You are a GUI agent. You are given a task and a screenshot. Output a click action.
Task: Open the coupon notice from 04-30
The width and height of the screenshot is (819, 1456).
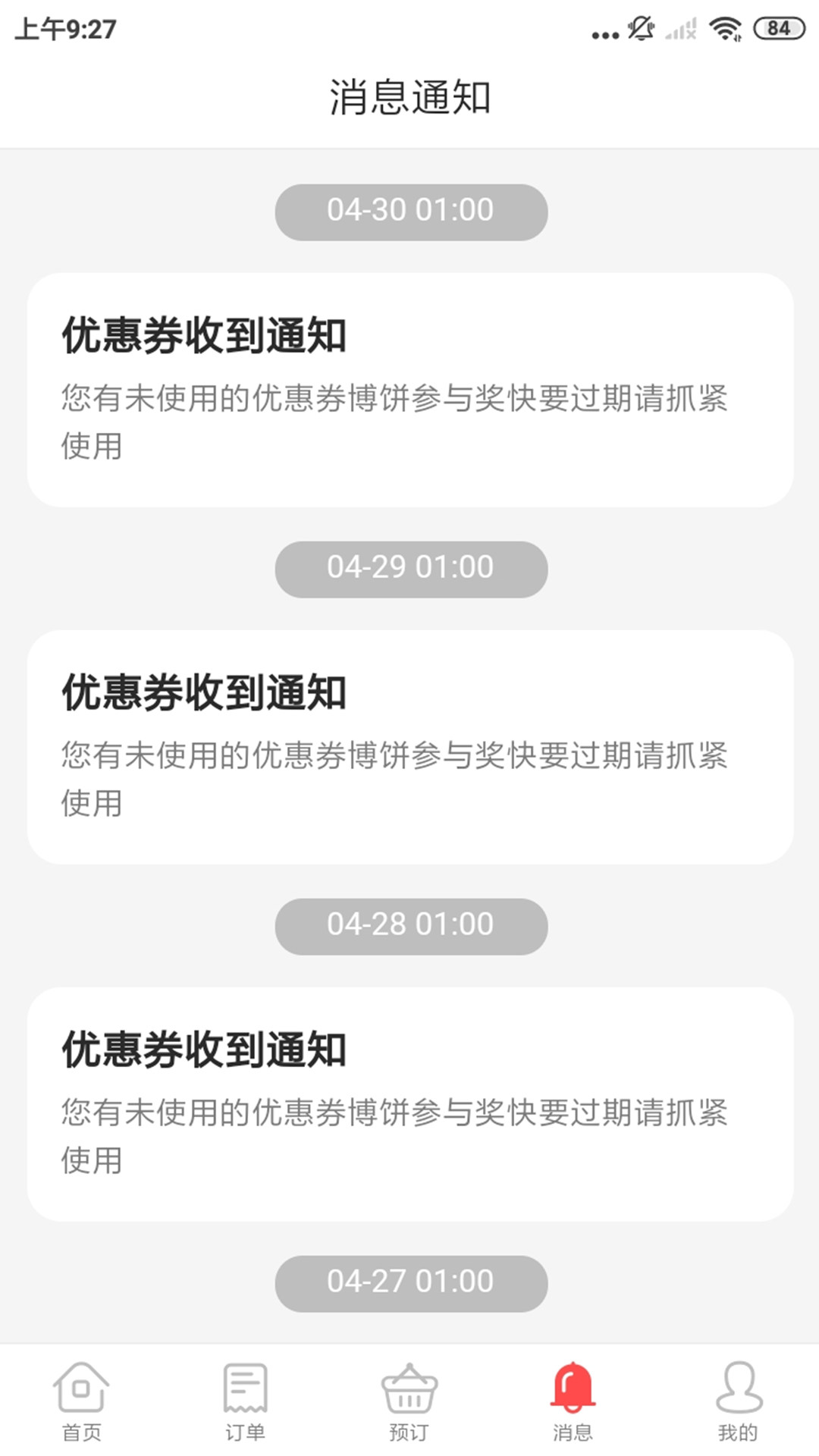410,390
